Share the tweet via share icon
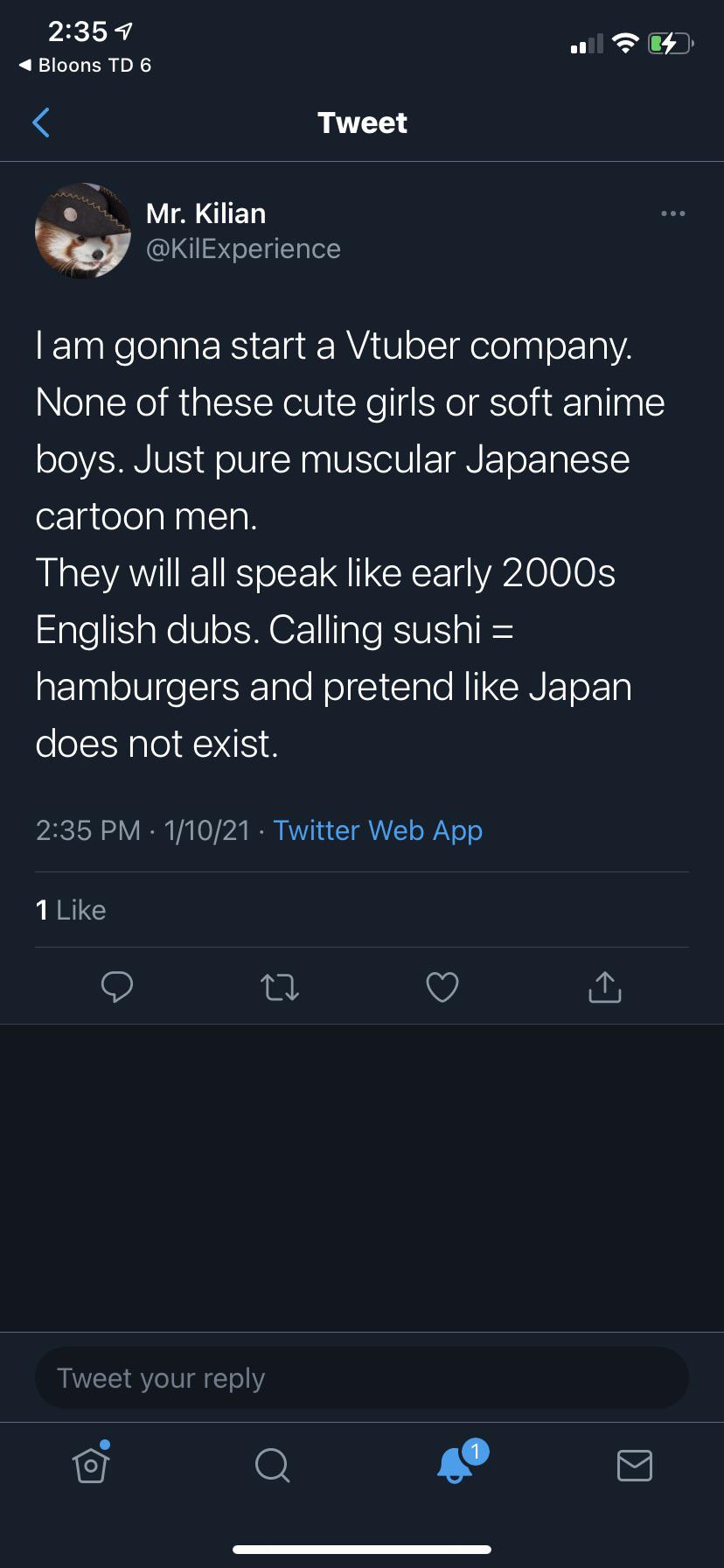The image size is (724, 1568). click(x=605, y=986)
